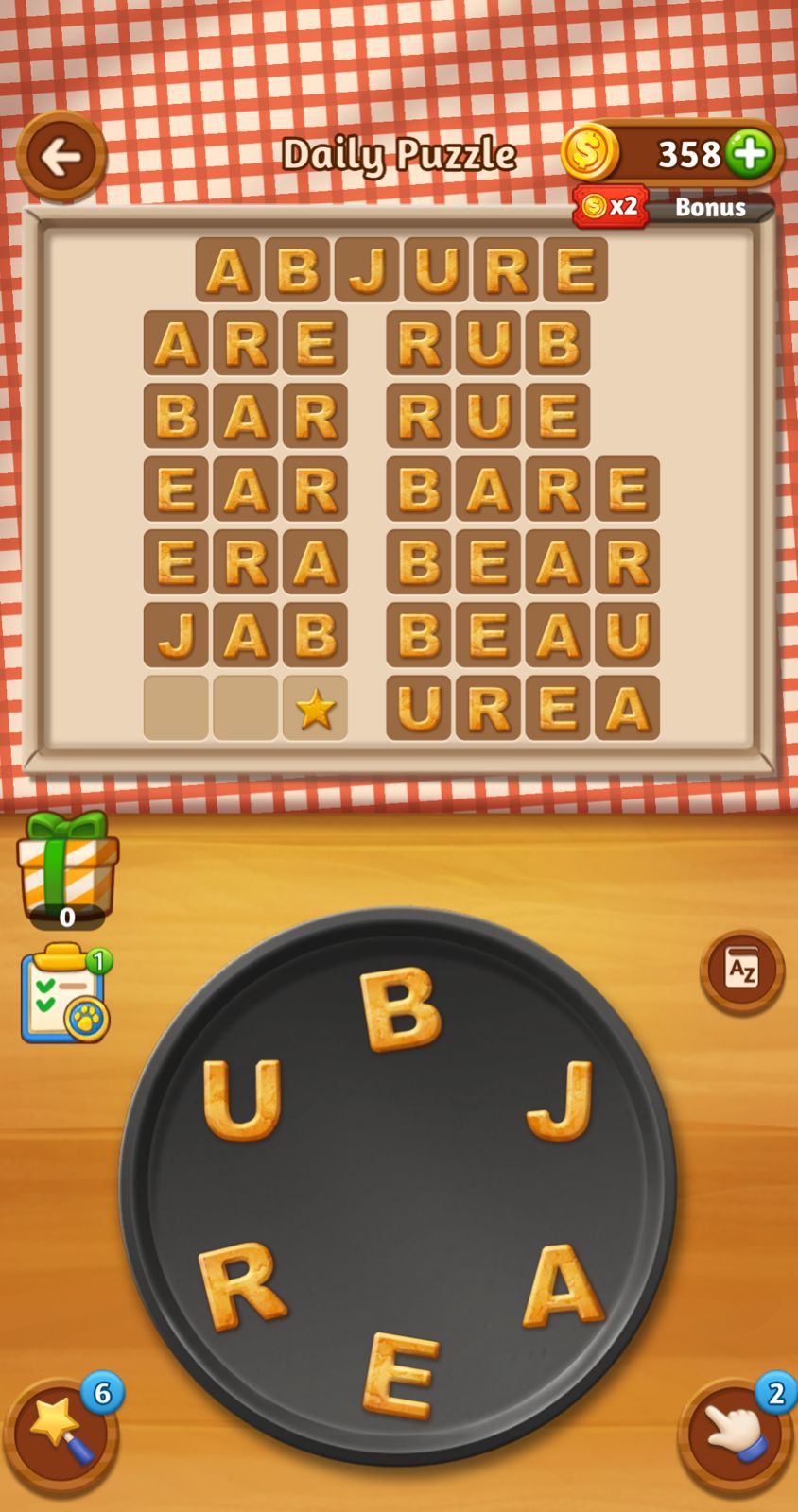Select letter B on the pan

tap(401, 1008)
